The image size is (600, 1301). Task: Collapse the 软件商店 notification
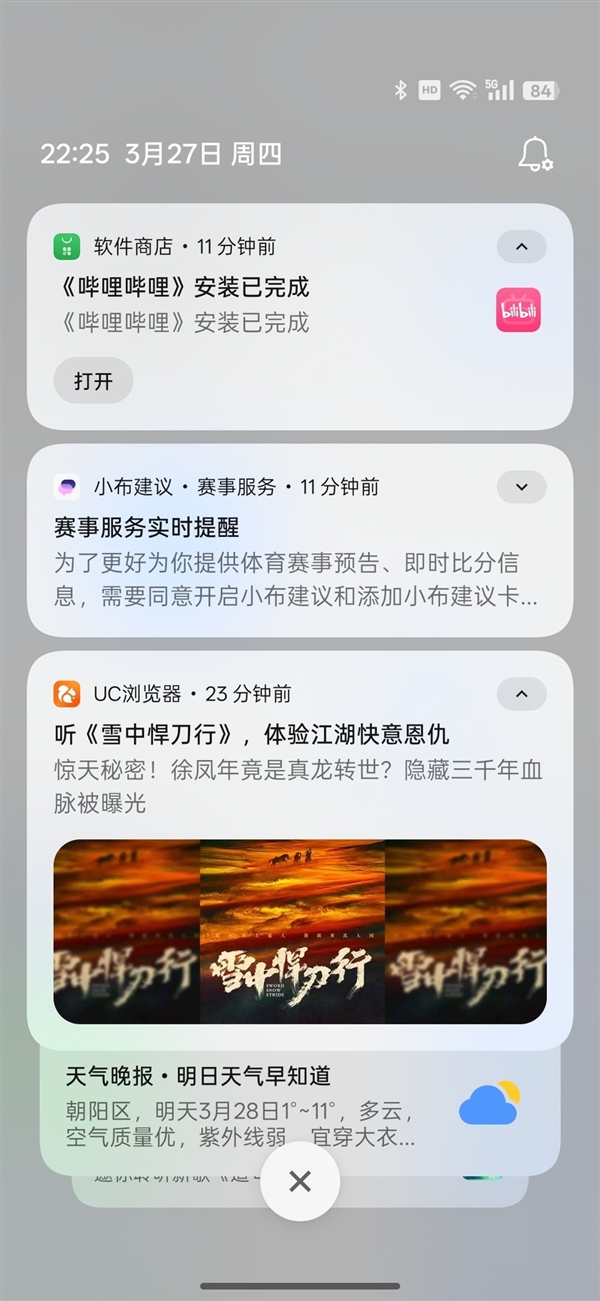click(521, 246)
